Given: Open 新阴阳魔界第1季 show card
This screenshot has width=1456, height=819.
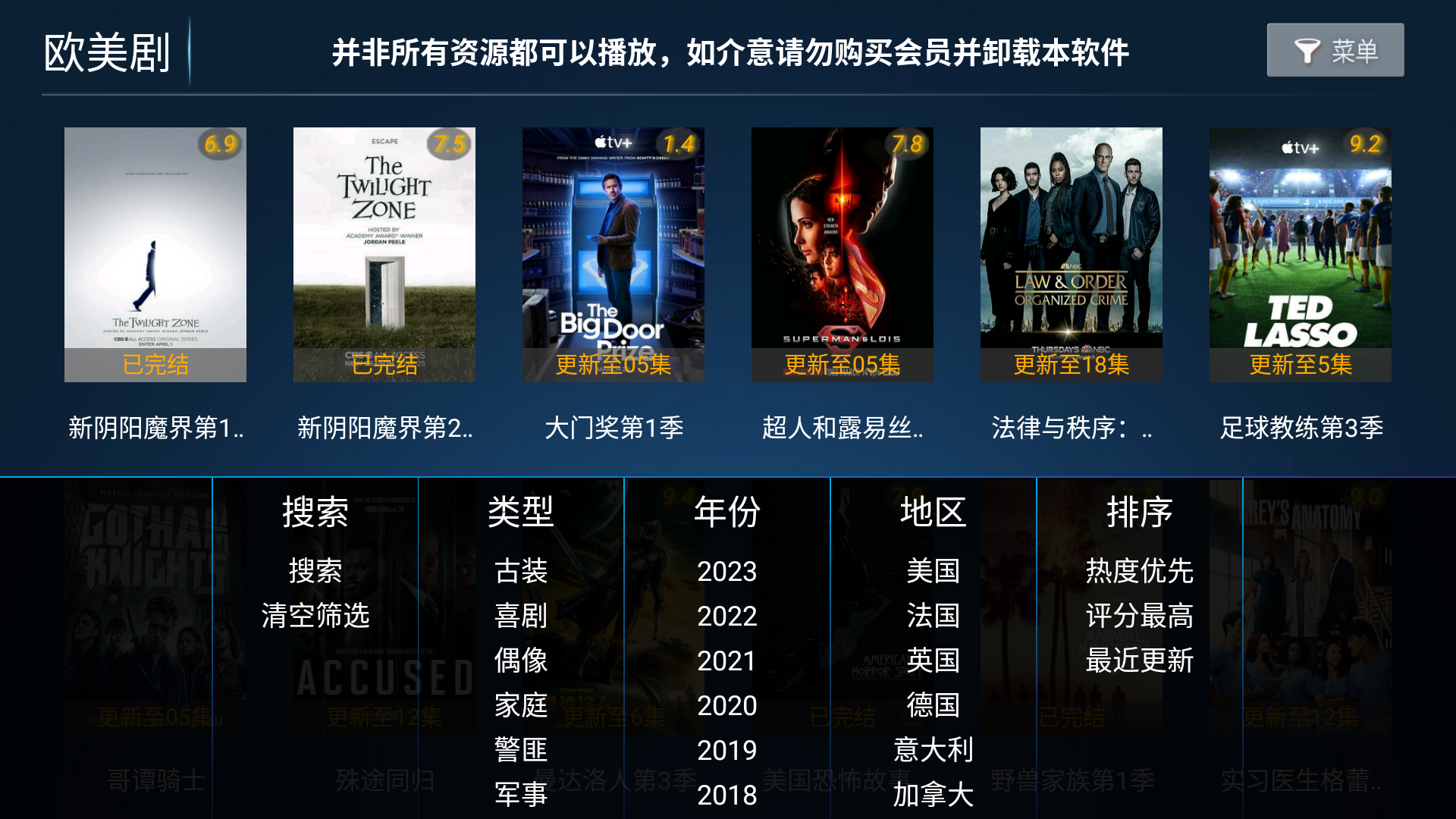Looking at the screenshot, I should pyautogui.click(x=155, y=254).
